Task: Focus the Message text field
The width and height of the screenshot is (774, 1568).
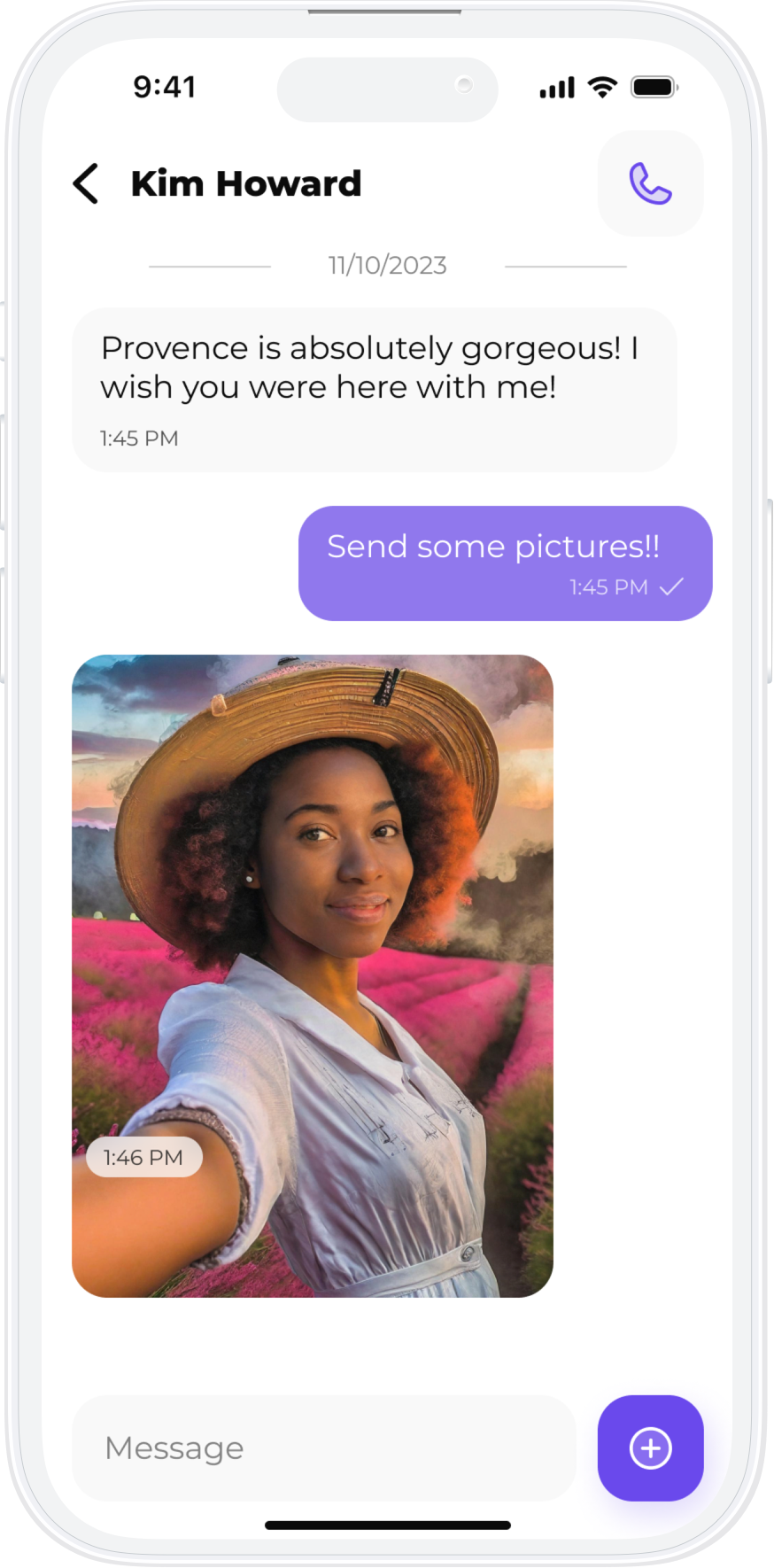Action: (323, 1448)
